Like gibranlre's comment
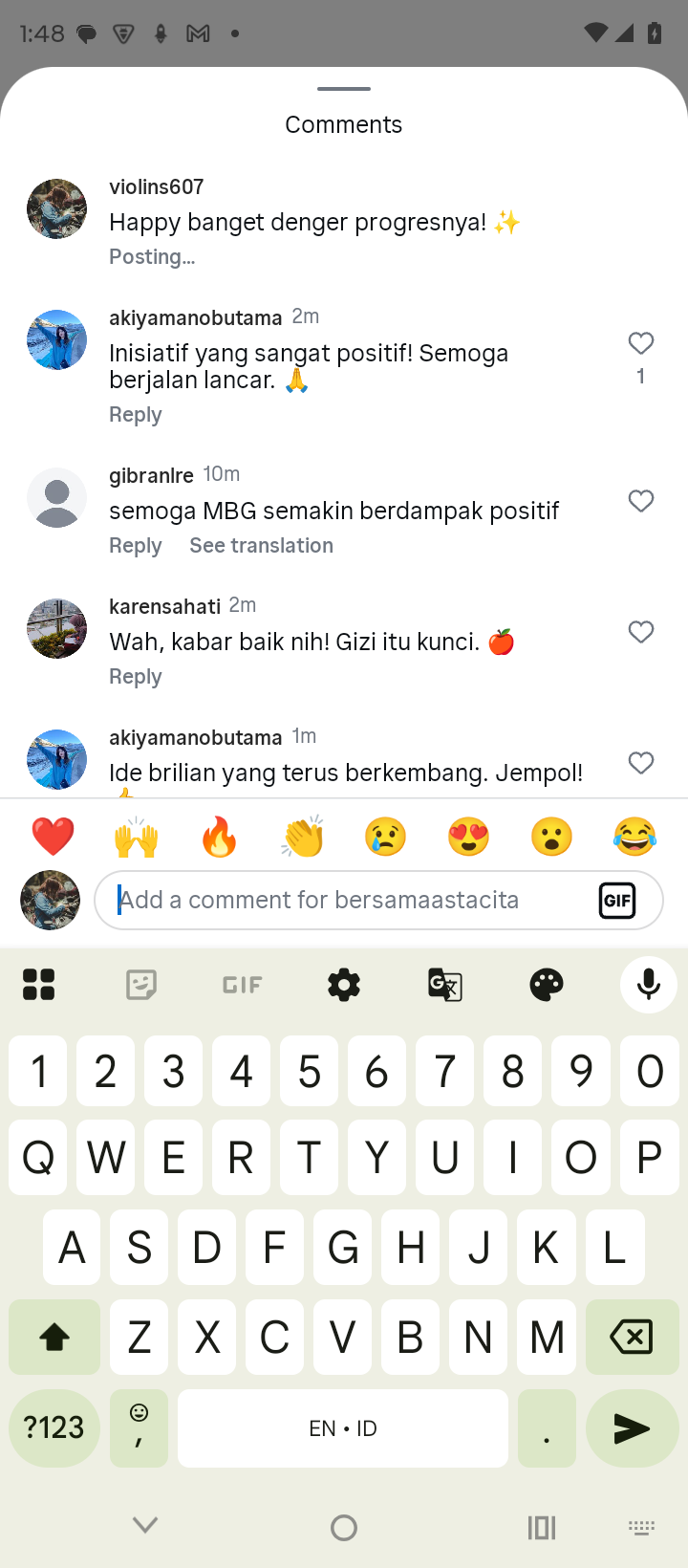 click(641, 501)
